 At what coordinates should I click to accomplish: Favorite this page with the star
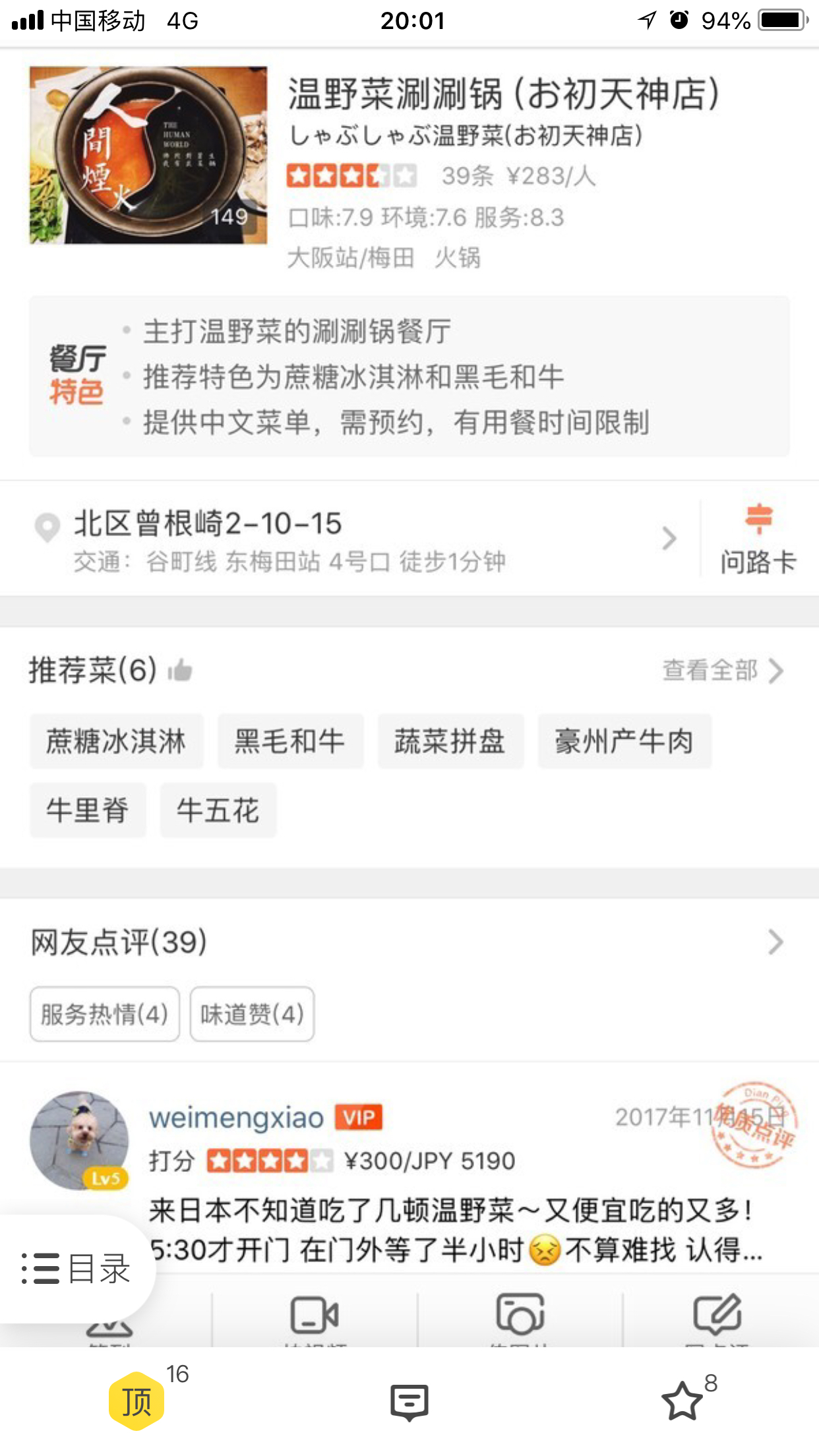point(682,1401)
